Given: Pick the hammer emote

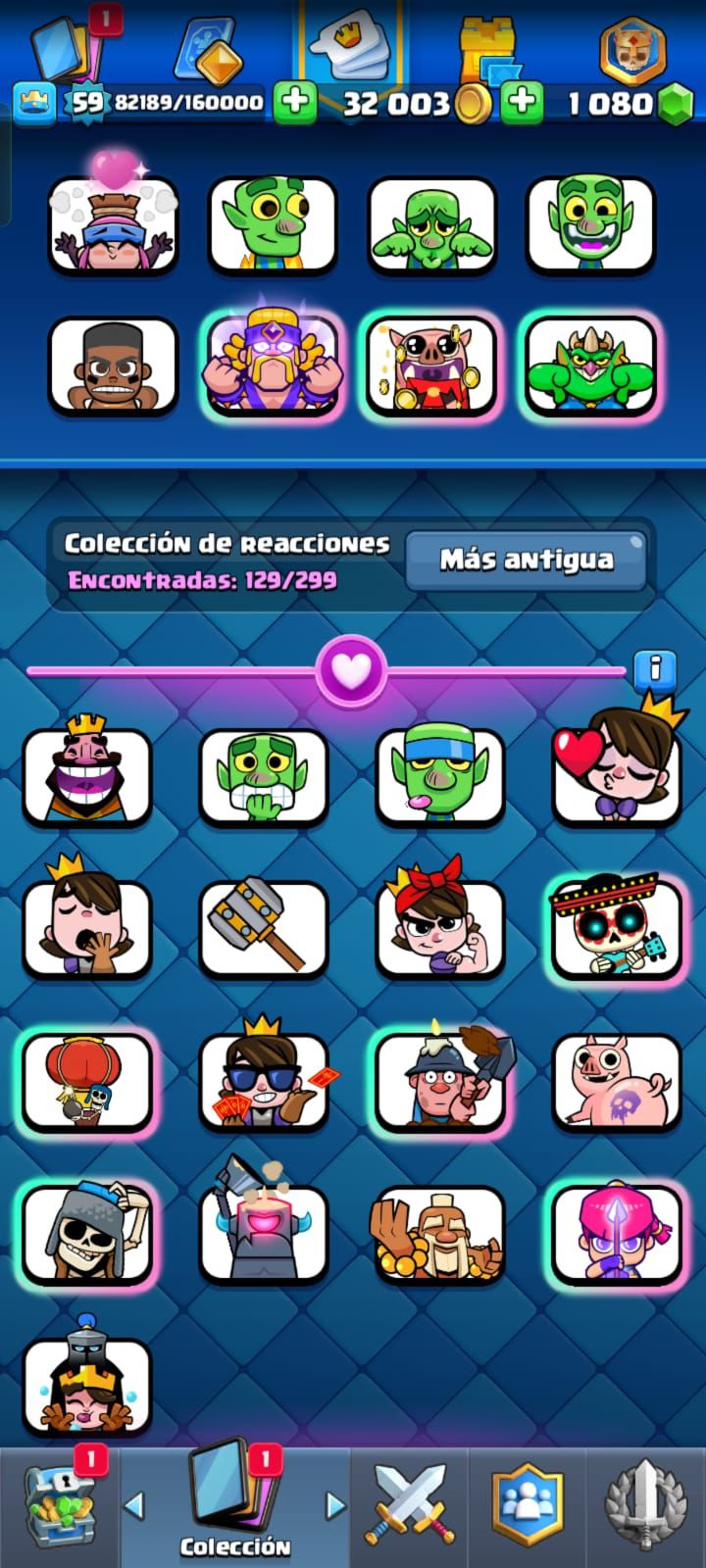Looking at the screenshot, I should (263, 926).
